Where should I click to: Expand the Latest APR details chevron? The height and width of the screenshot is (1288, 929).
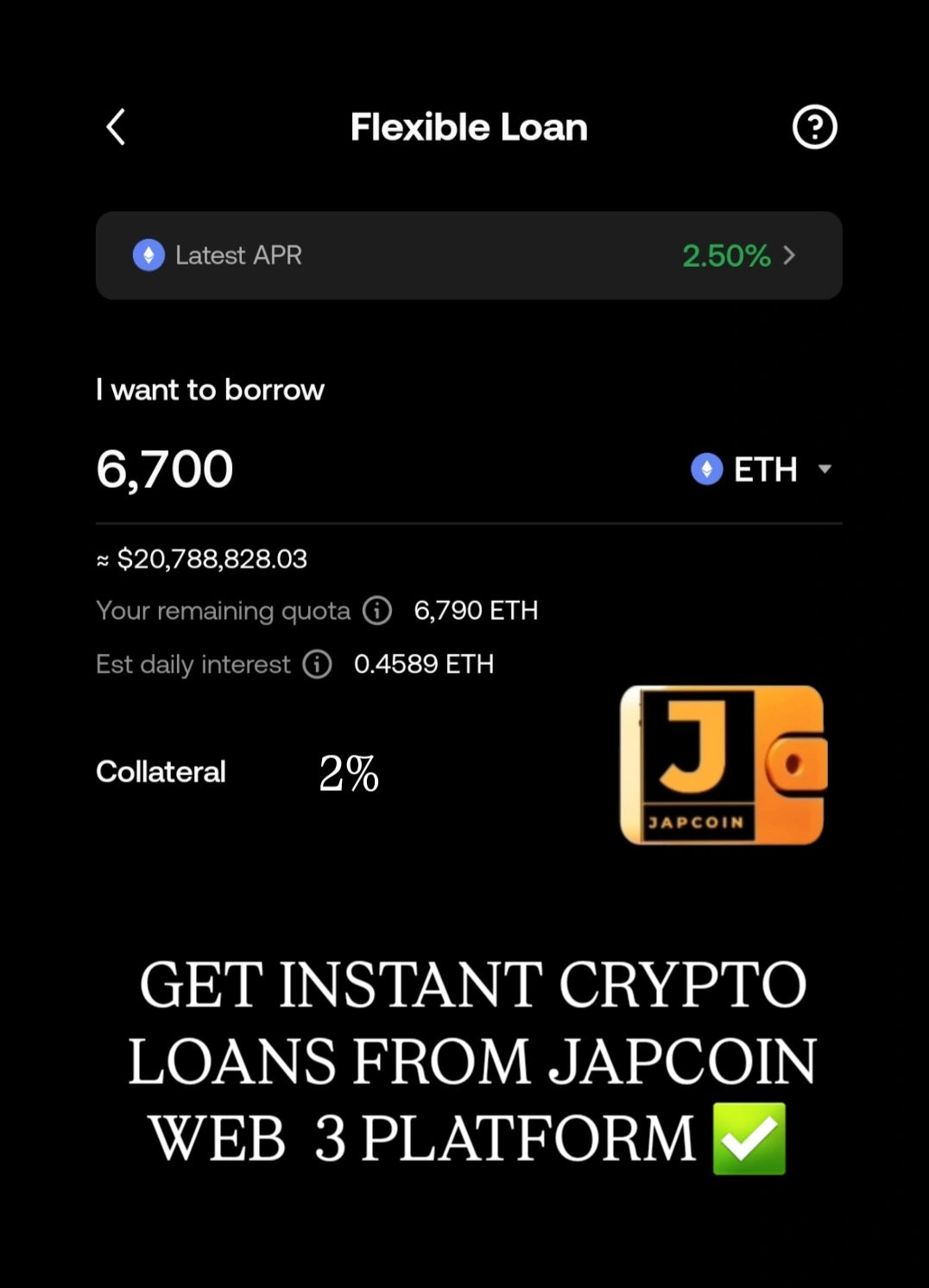(x=788, y=256)
